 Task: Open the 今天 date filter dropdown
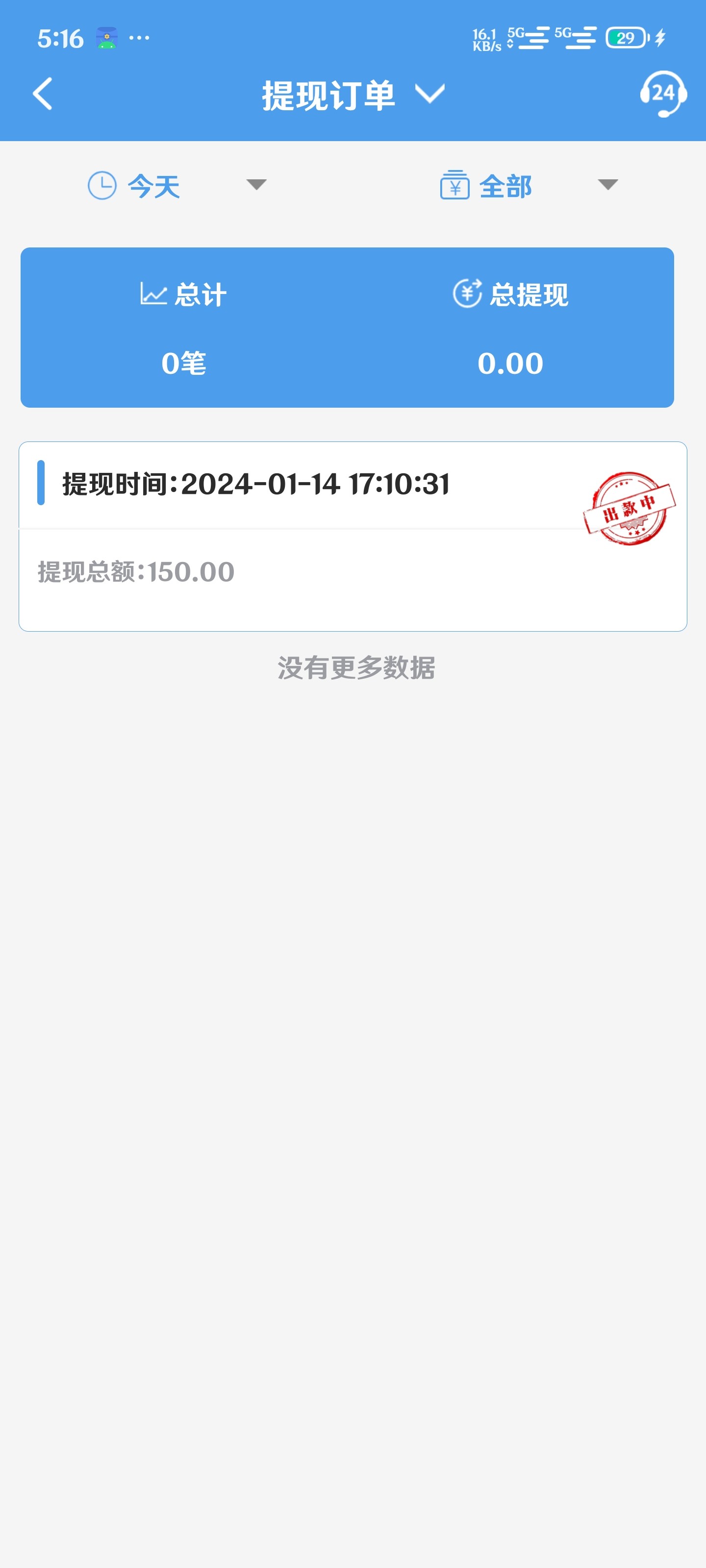176,186
